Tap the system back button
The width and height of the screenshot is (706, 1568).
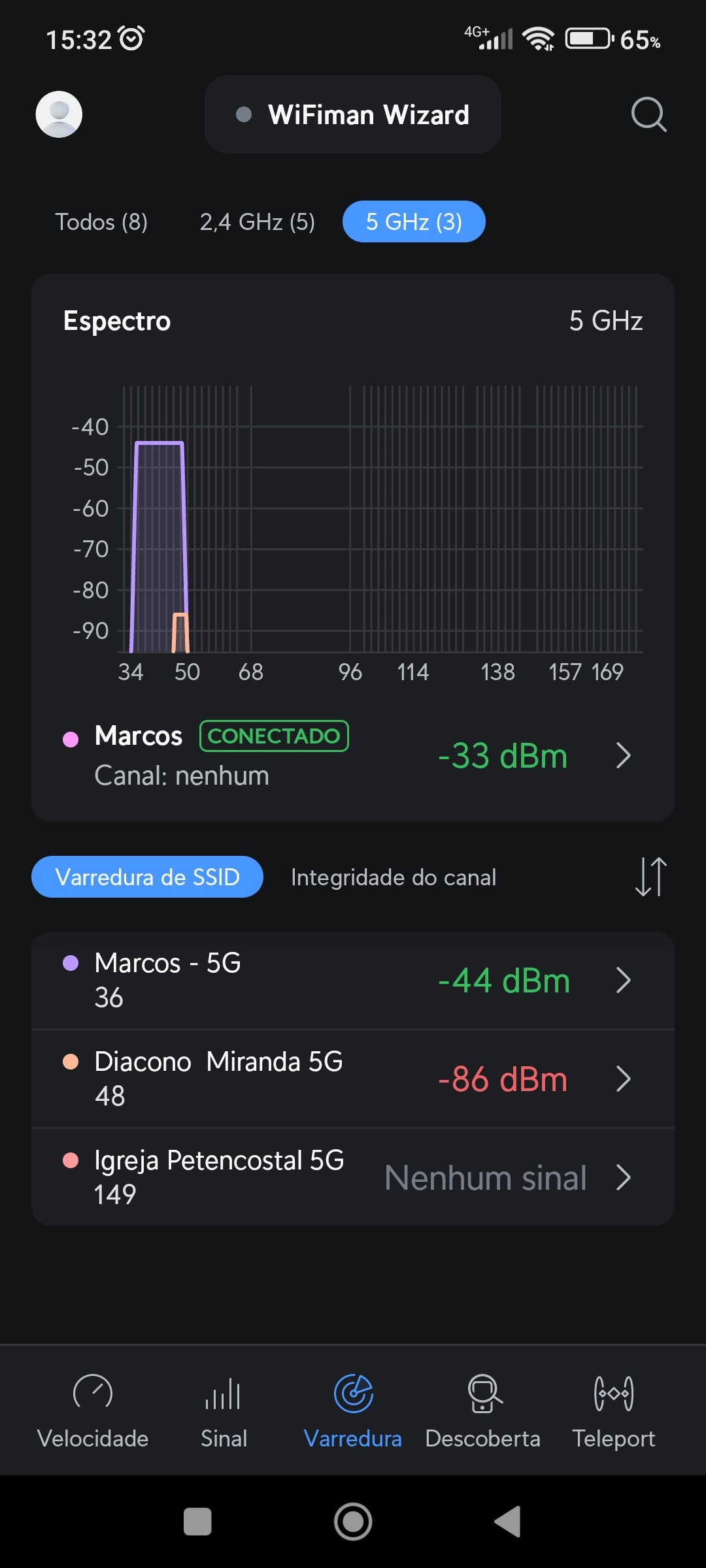(508, 1522)
